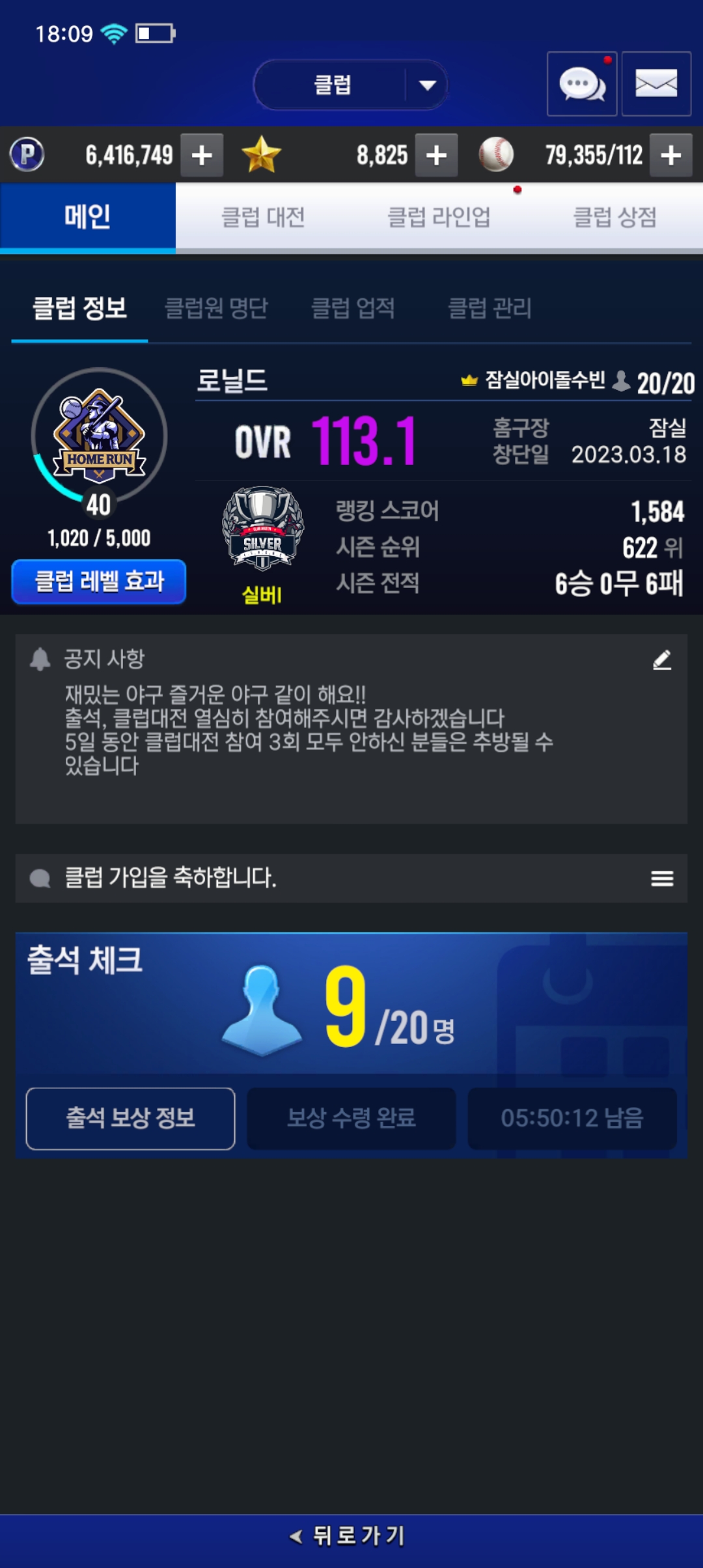Screen dimensions: 703x1568
Task: Select the 클럽 업적 sub-tab
Action: [x=353, y=308]
